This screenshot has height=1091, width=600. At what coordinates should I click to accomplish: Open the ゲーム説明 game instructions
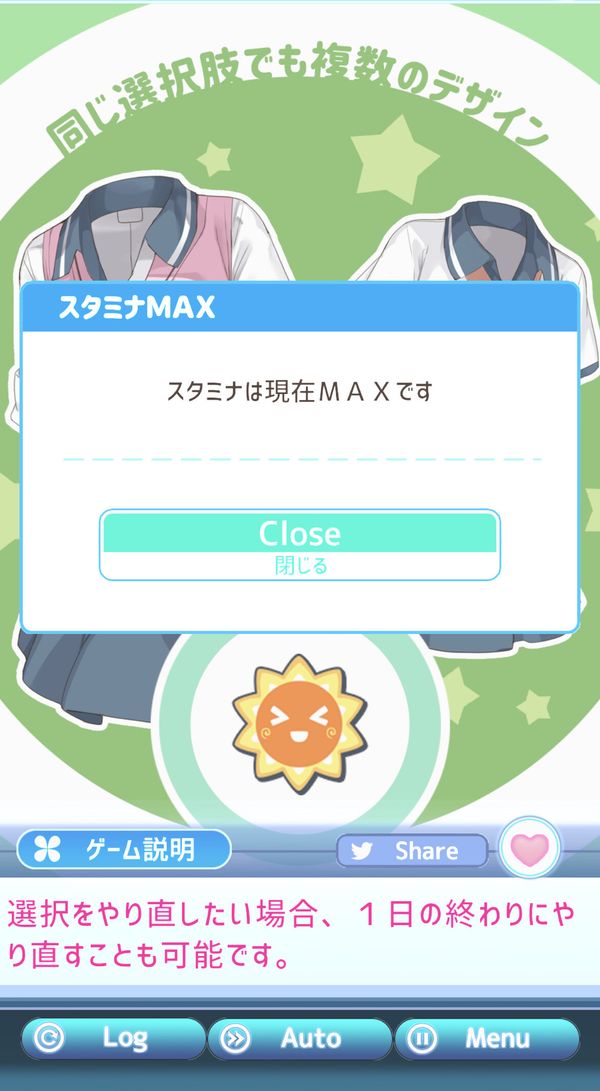124,850
